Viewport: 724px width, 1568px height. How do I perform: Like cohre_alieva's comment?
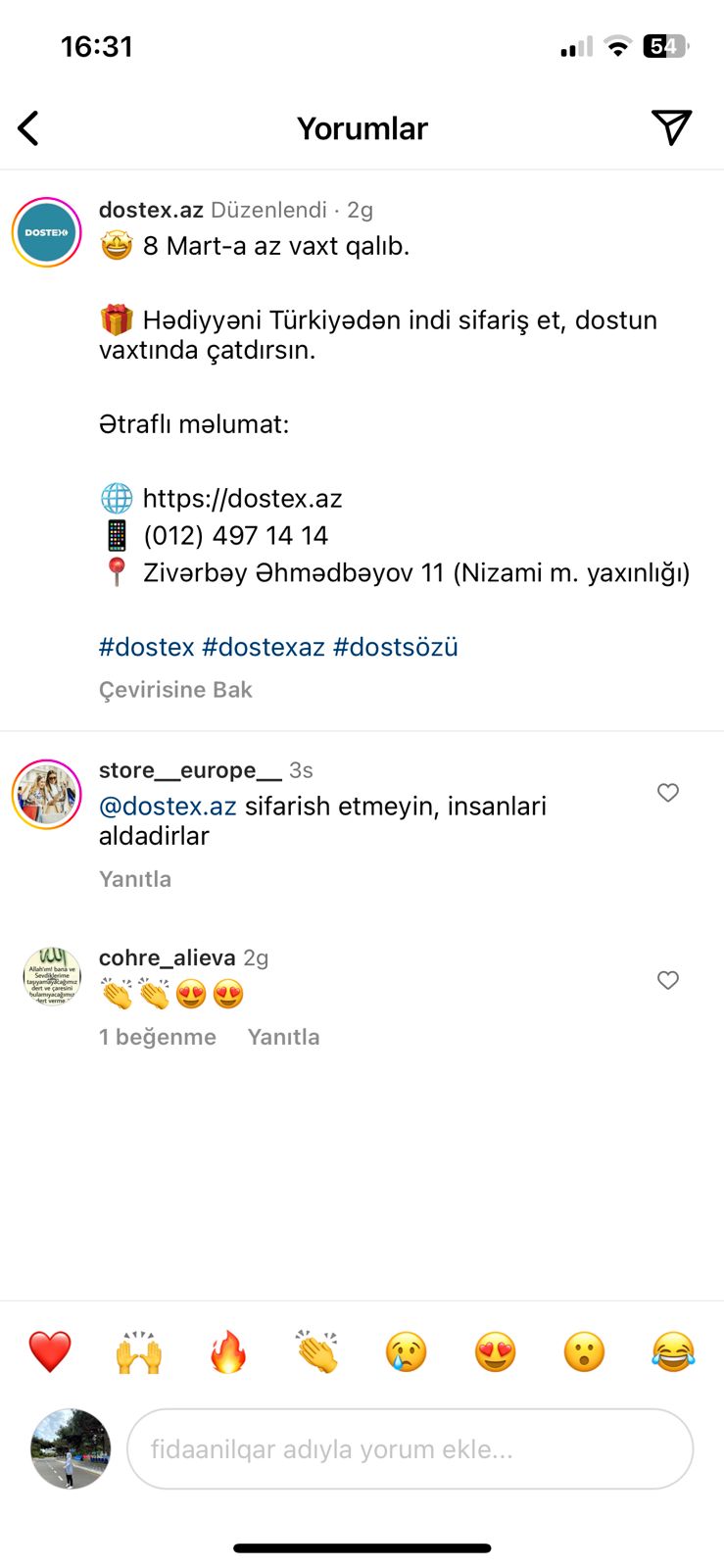(x=668, y=980)
